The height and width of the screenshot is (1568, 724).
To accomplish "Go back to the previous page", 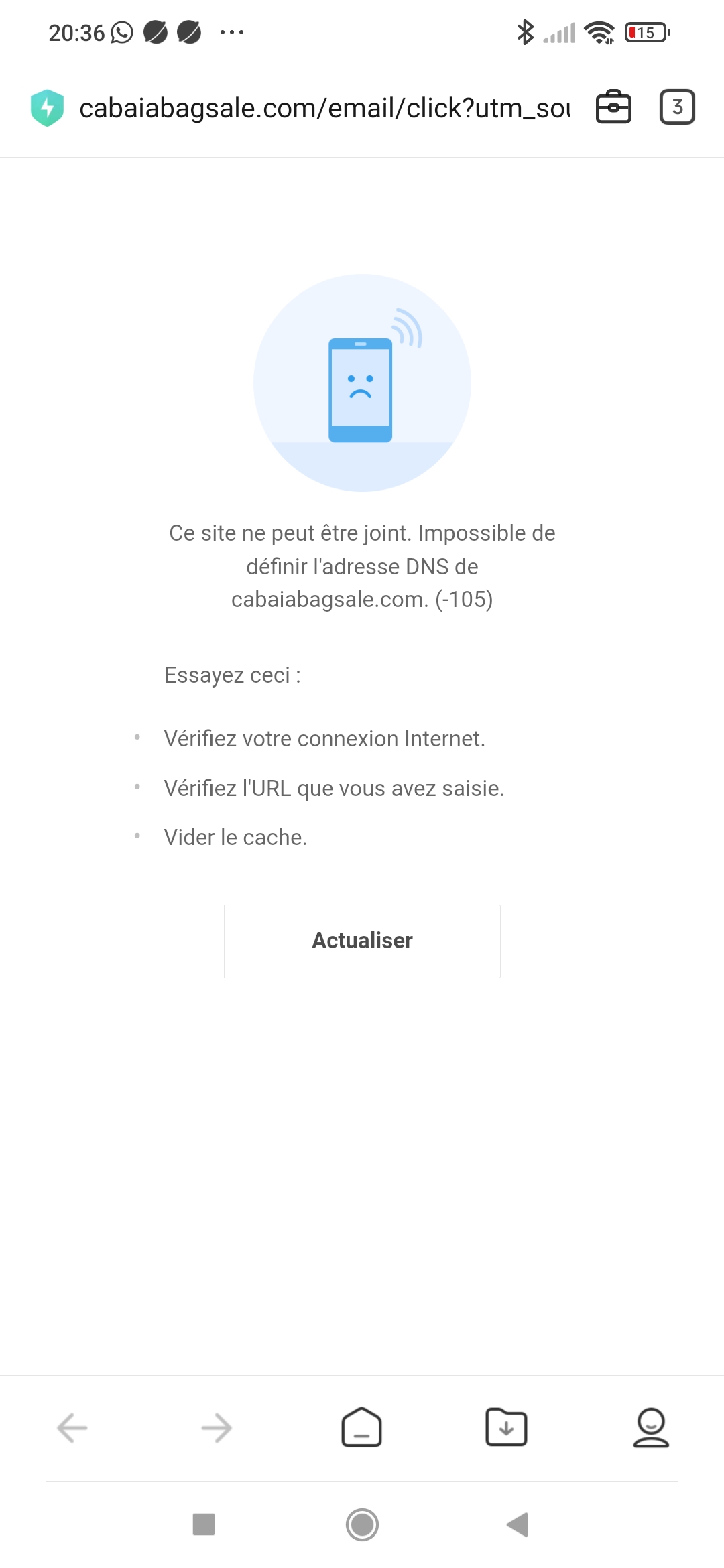I will coord(72,1427).
